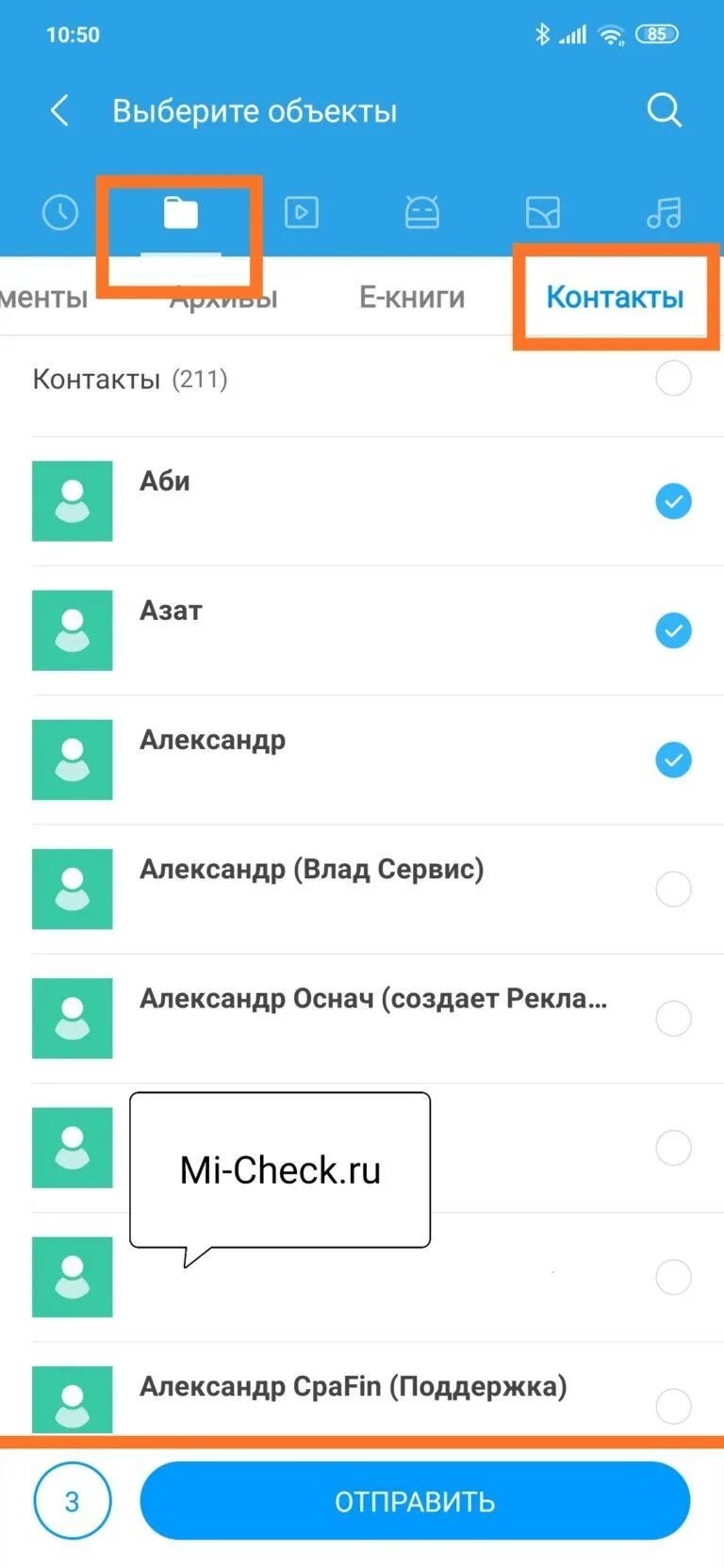Uncheck the contact Александр

(x=673, y=759)
